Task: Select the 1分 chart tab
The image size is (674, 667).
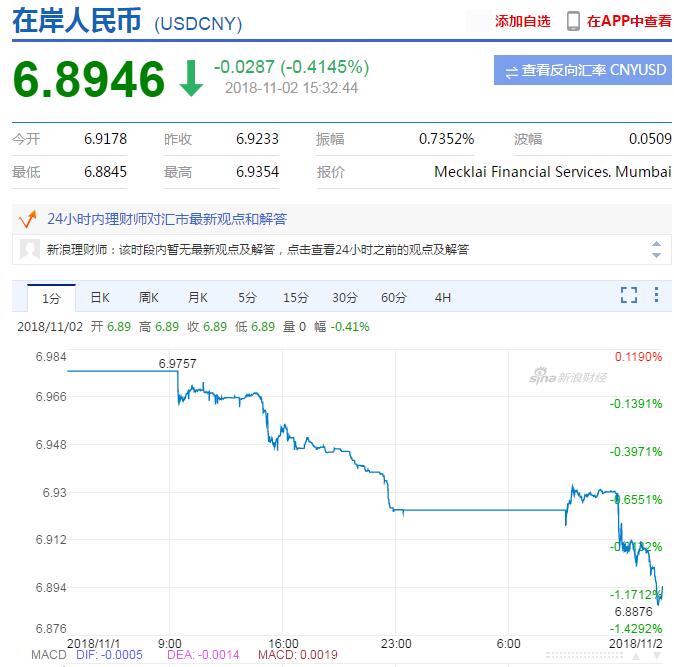Action: [x=51, y=298]
